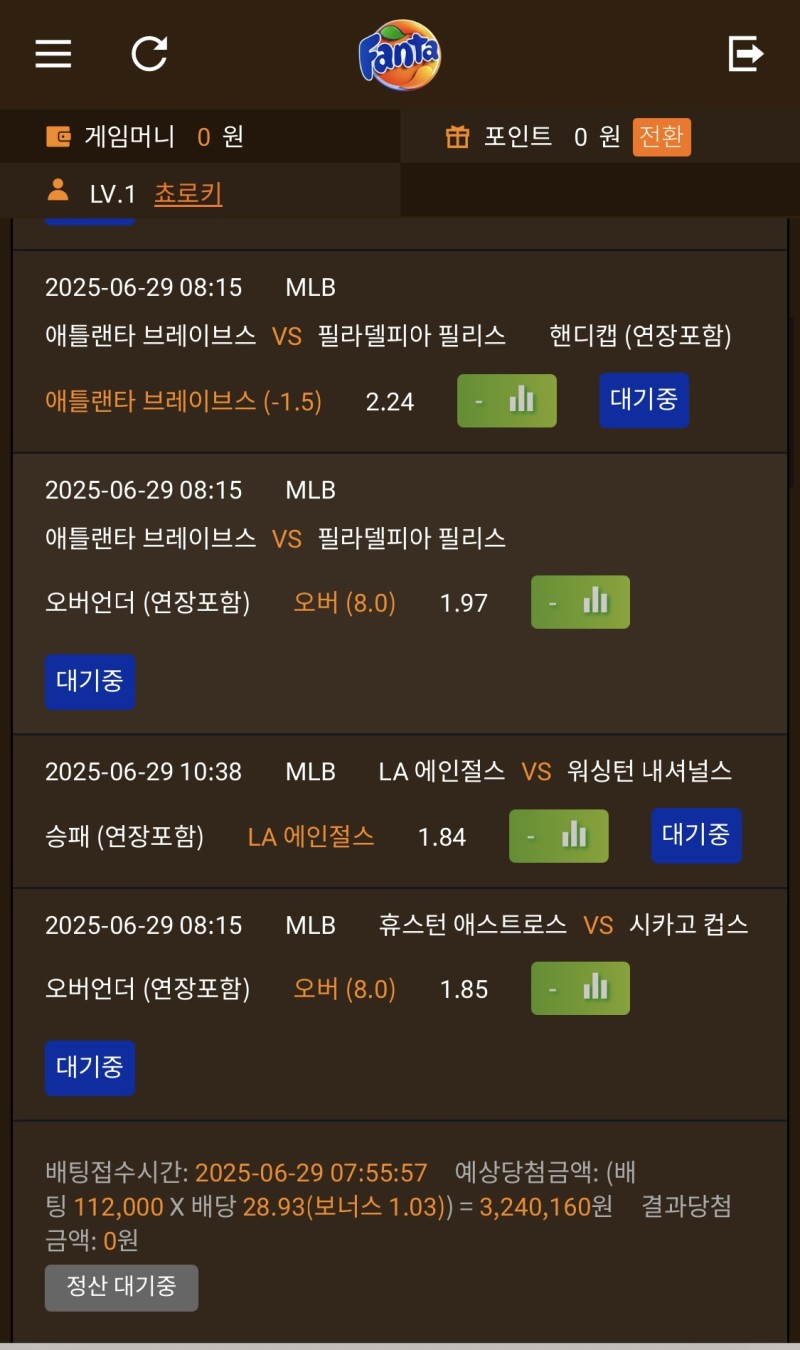The image size is (800, 1350).
Task: Tap the Fanta logo to go home
Action: (x=400, y=55)
